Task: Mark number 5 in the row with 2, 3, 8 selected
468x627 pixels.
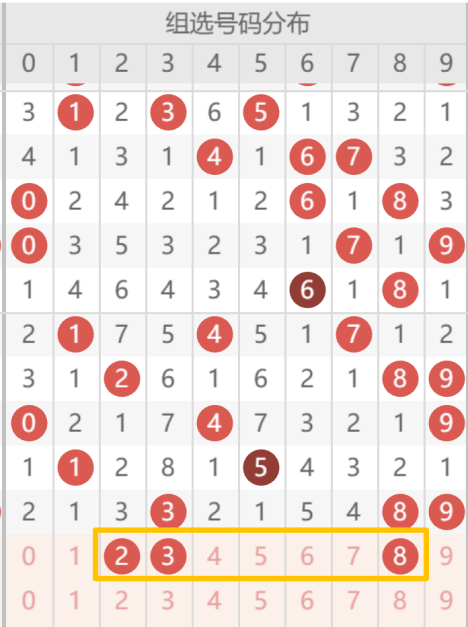Action: tap(261, 556)
